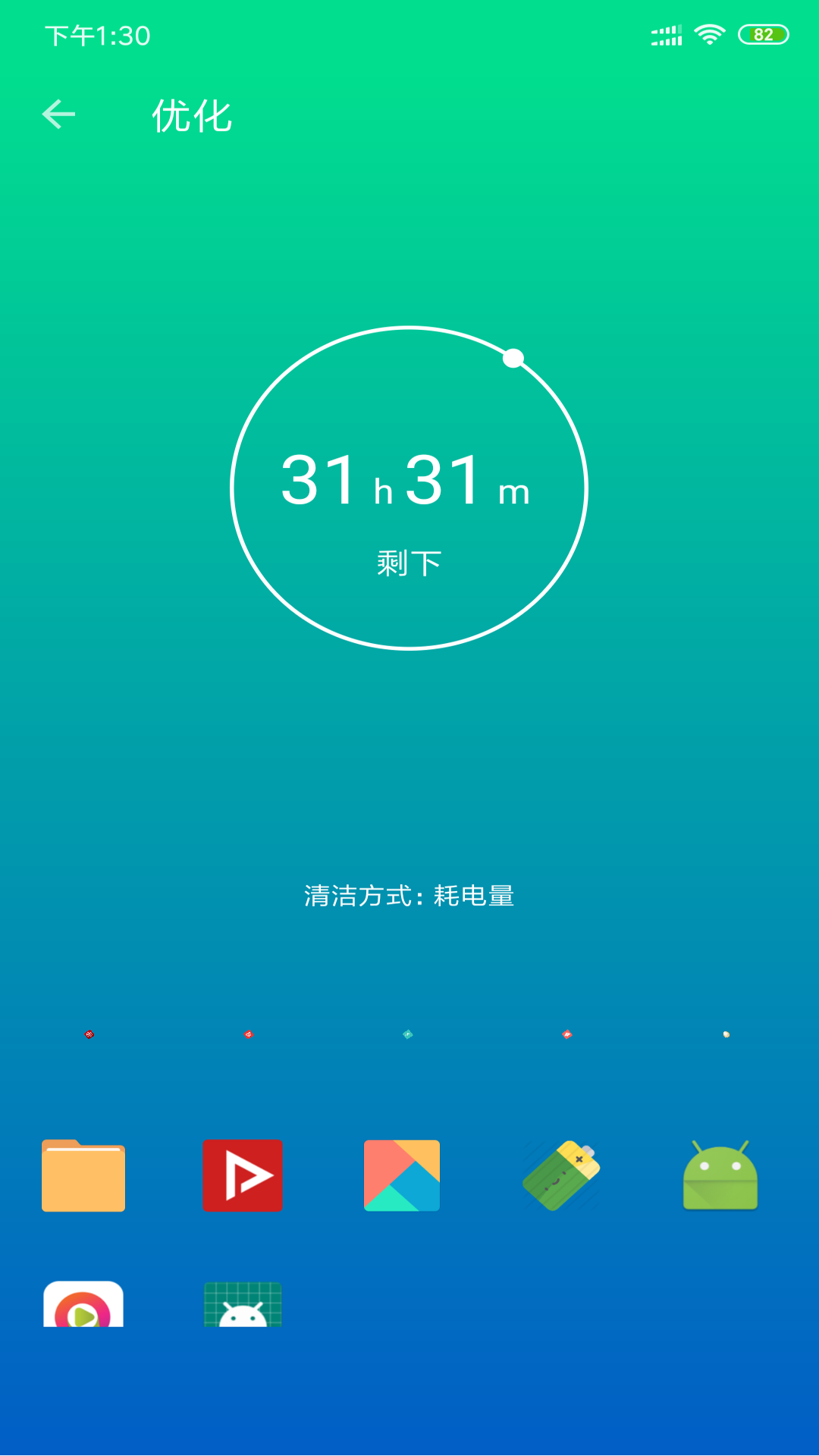Open the green Android grid app icon
Image resolution: width=819 pixels, height=1456 pixels.
[x=243, y=1303]
